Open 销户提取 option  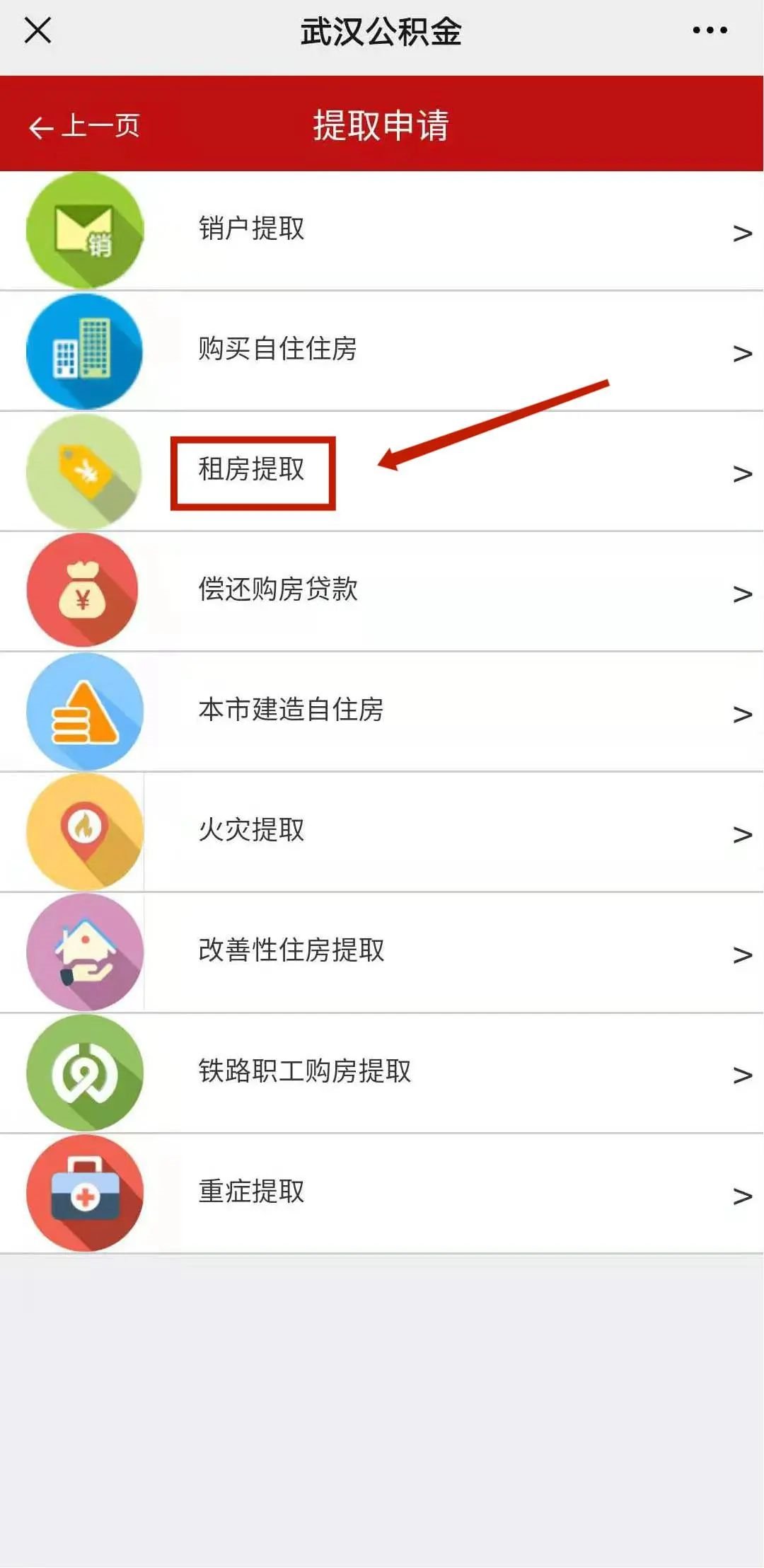coord(252,229)
